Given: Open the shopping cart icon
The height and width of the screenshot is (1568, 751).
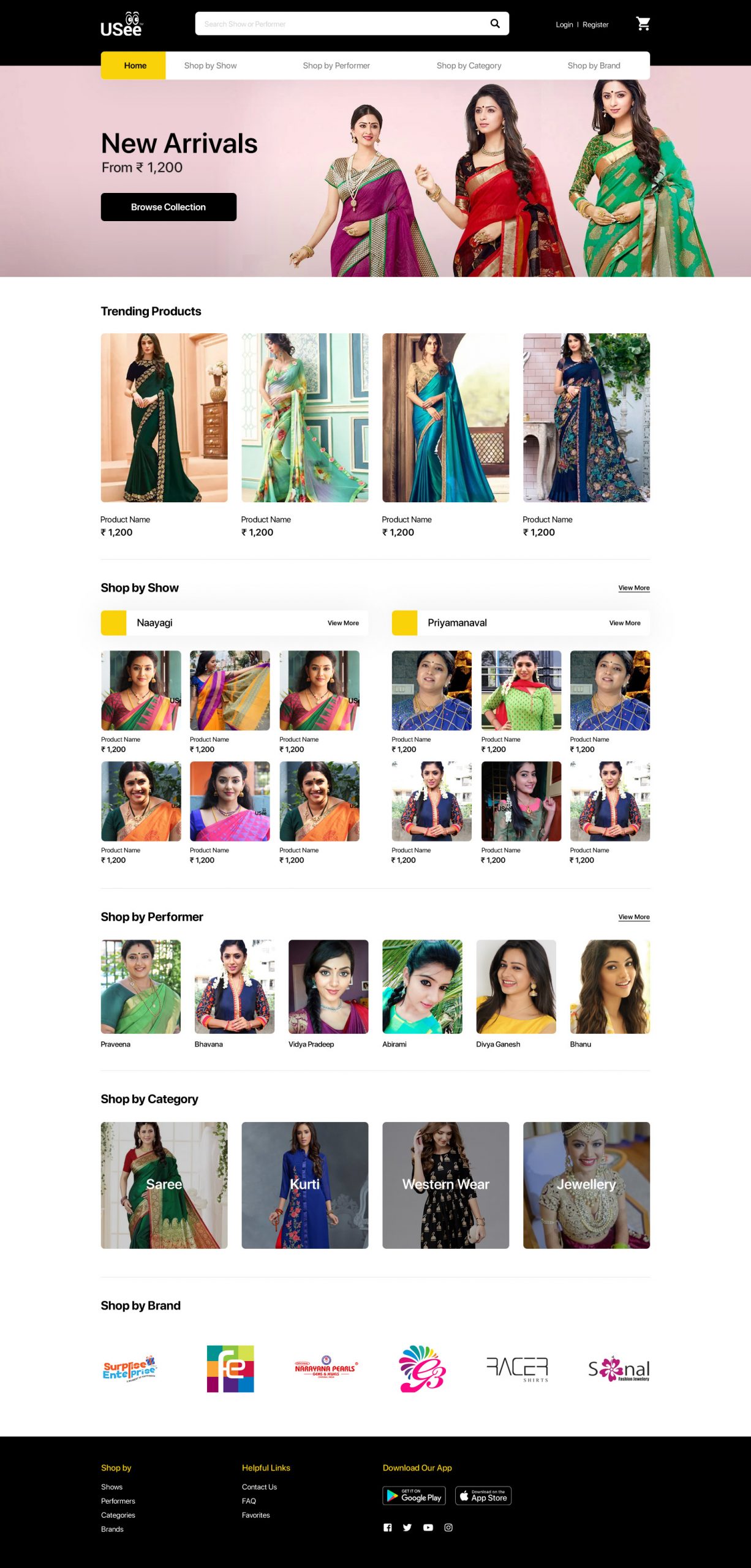Looking at the screenshot, I should tap(643, 24).
